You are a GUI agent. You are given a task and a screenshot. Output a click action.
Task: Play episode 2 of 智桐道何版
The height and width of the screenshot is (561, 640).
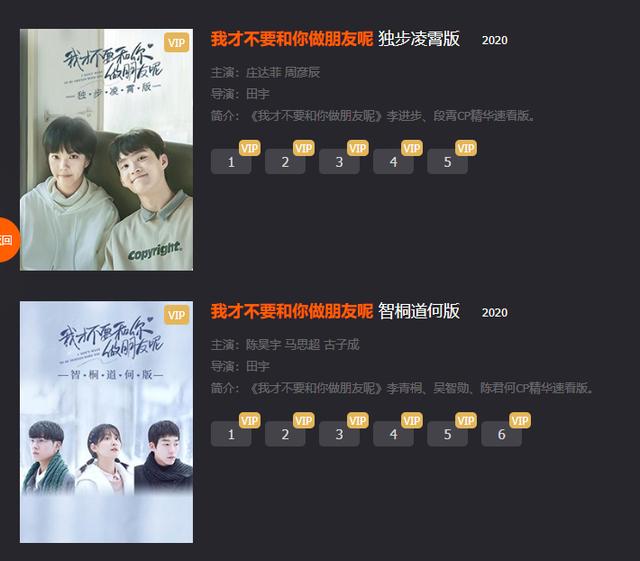[285, 434]
